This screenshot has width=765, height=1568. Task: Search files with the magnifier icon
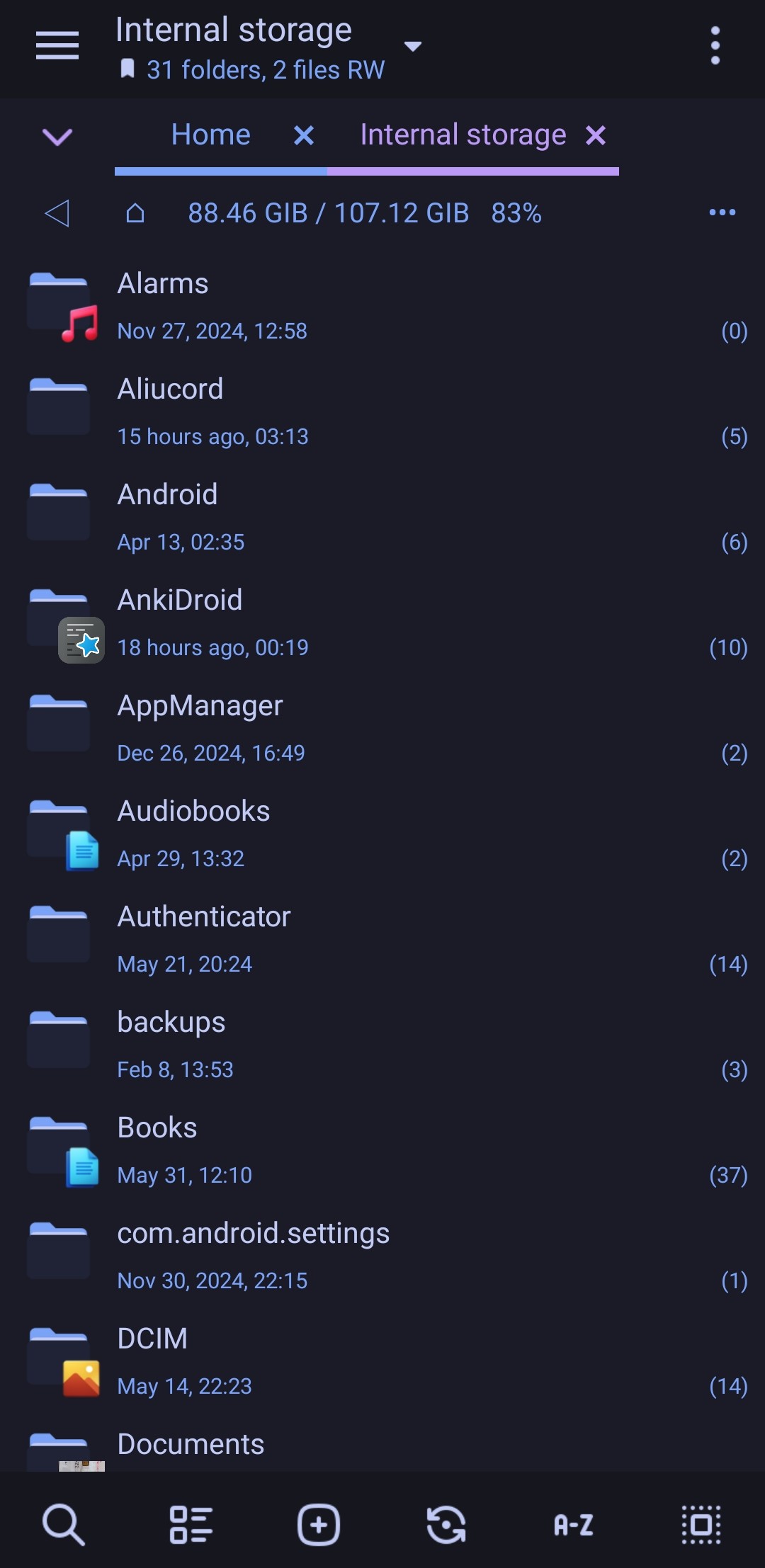pyautogui.click(x=64, y=1524)
